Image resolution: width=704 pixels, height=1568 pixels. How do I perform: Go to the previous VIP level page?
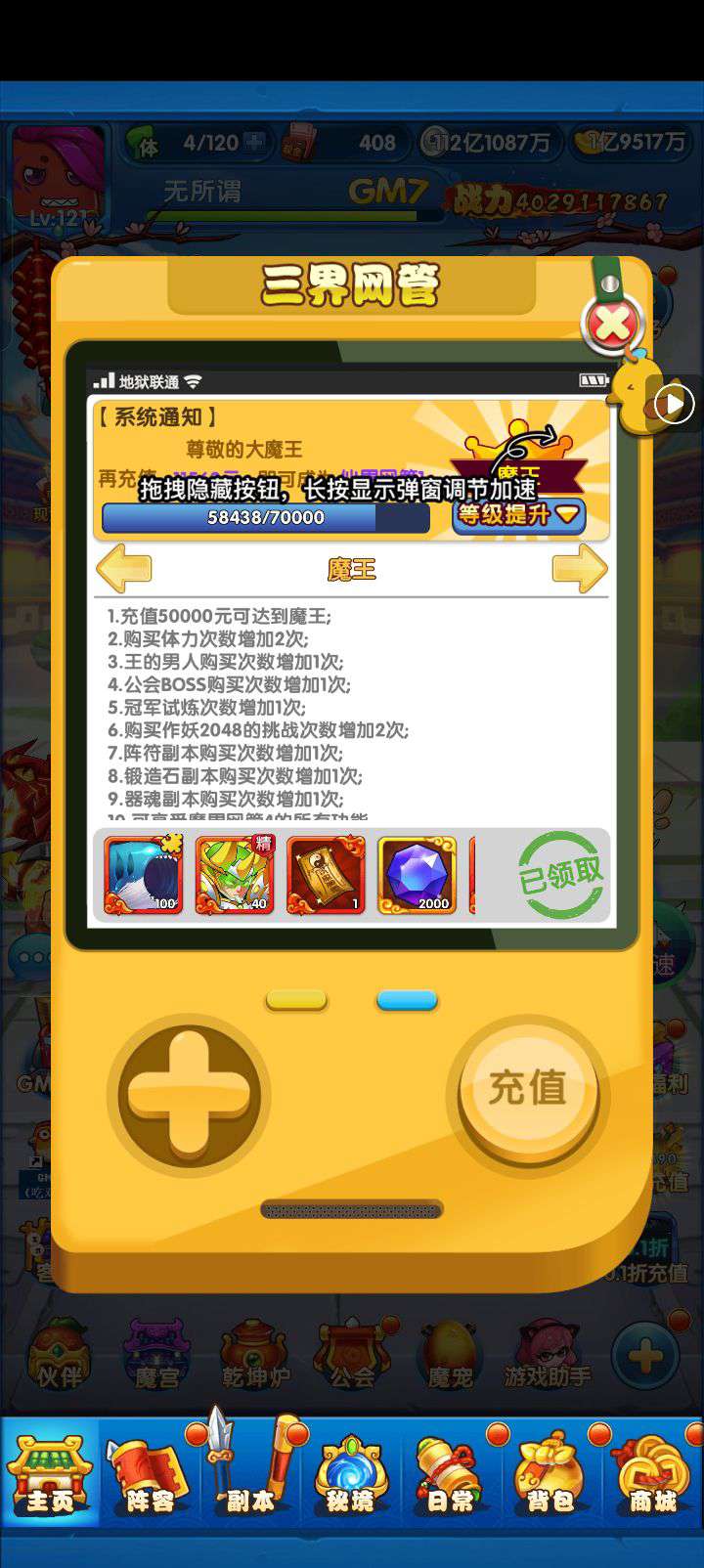(x=124, y=568)
